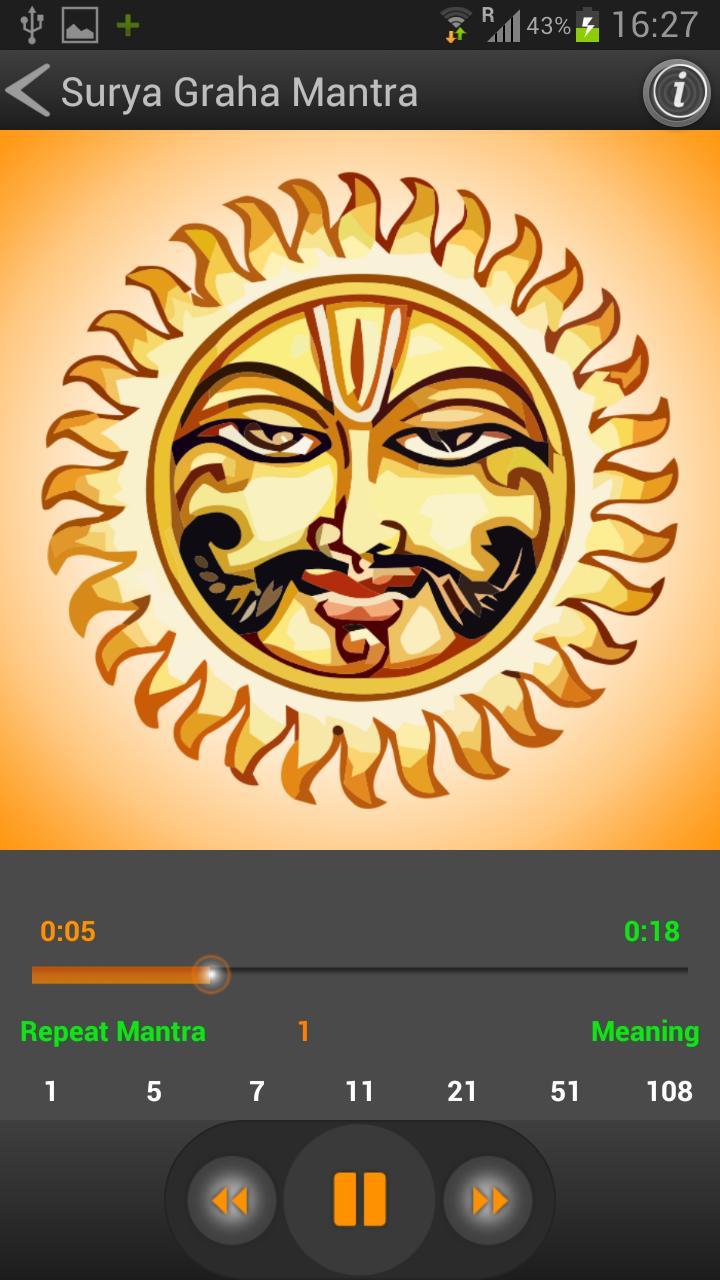Screen dimensions: 720x1280
Task: Open the Meaning of the mantra
Action: click(x=645, y=1031)
